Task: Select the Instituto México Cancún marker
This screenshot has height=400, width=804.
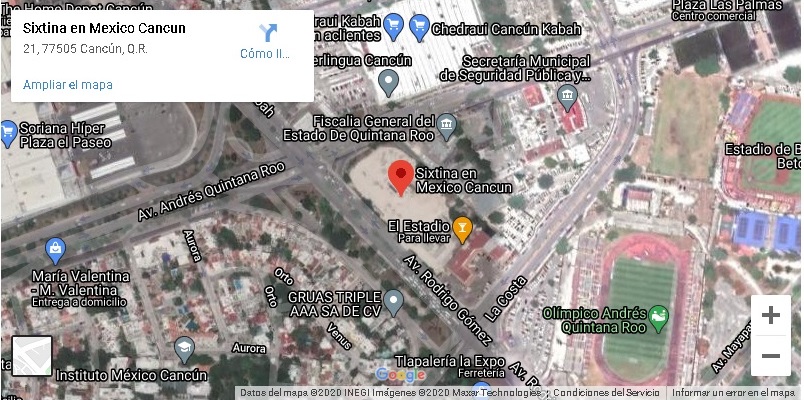Action: pyautogui.click(x=184, y=348)
